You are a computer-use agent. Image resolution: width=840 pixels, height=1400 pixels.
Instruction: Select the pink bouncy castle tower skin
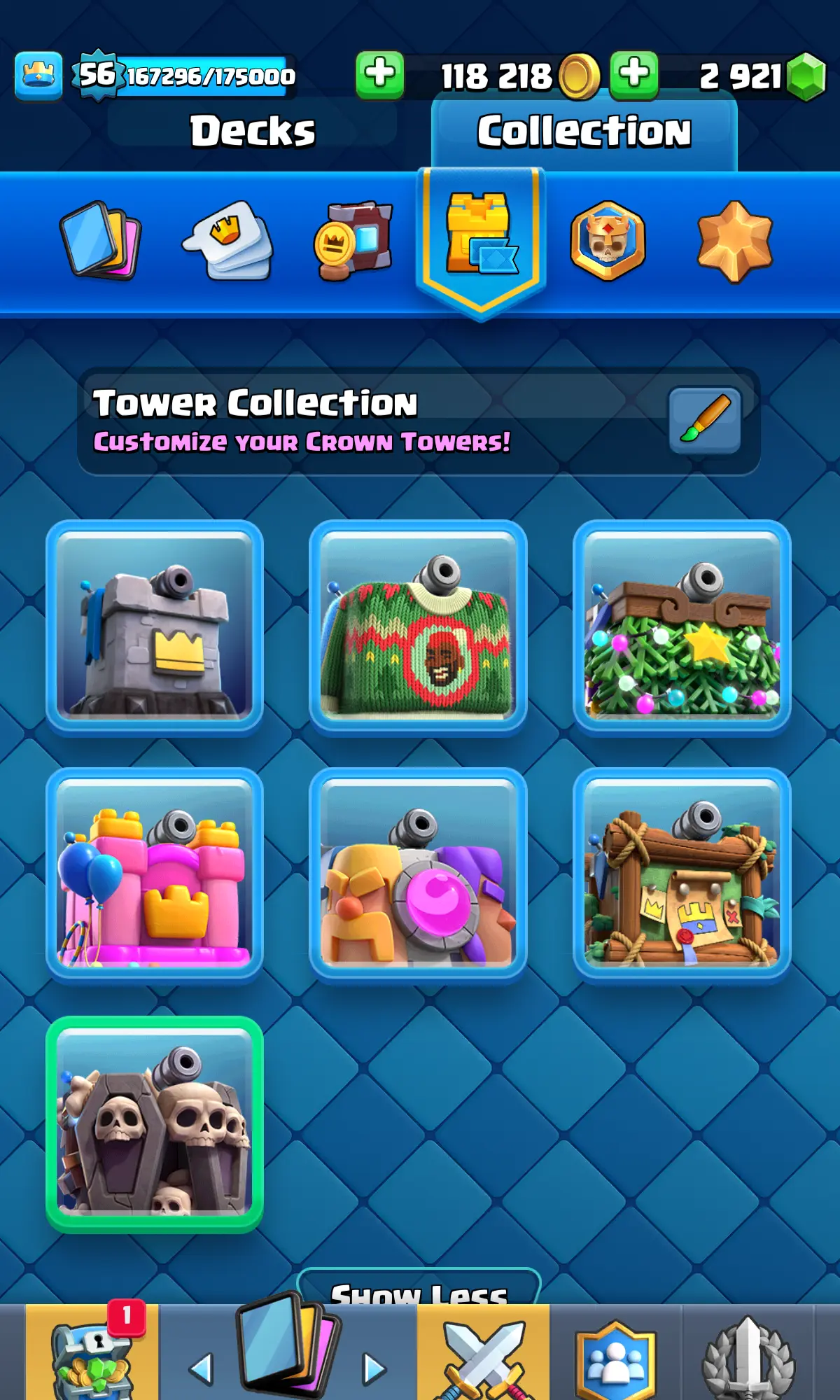pos(155,875)
